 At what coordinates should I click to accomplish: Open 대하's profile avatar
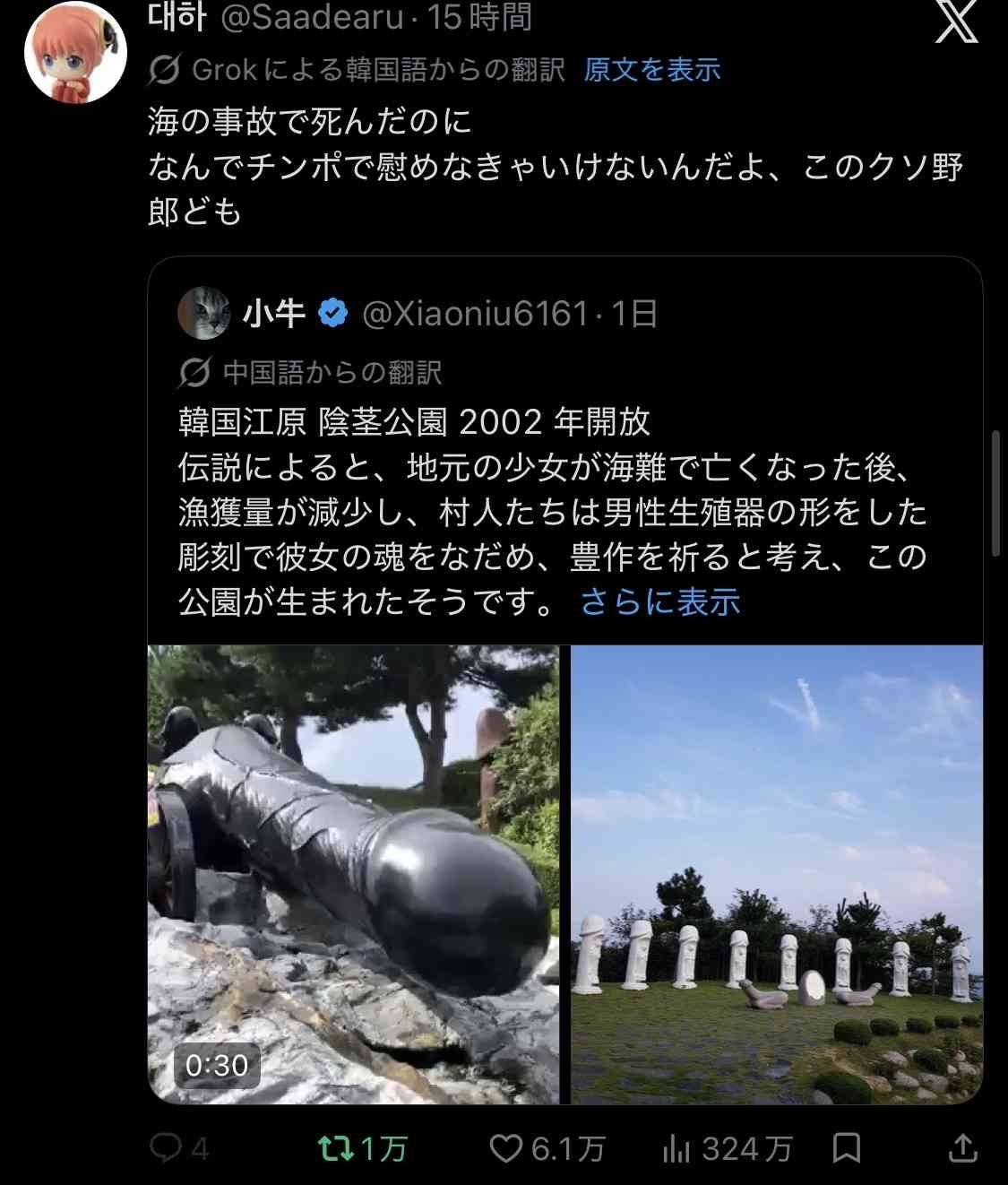click(75, 54)
